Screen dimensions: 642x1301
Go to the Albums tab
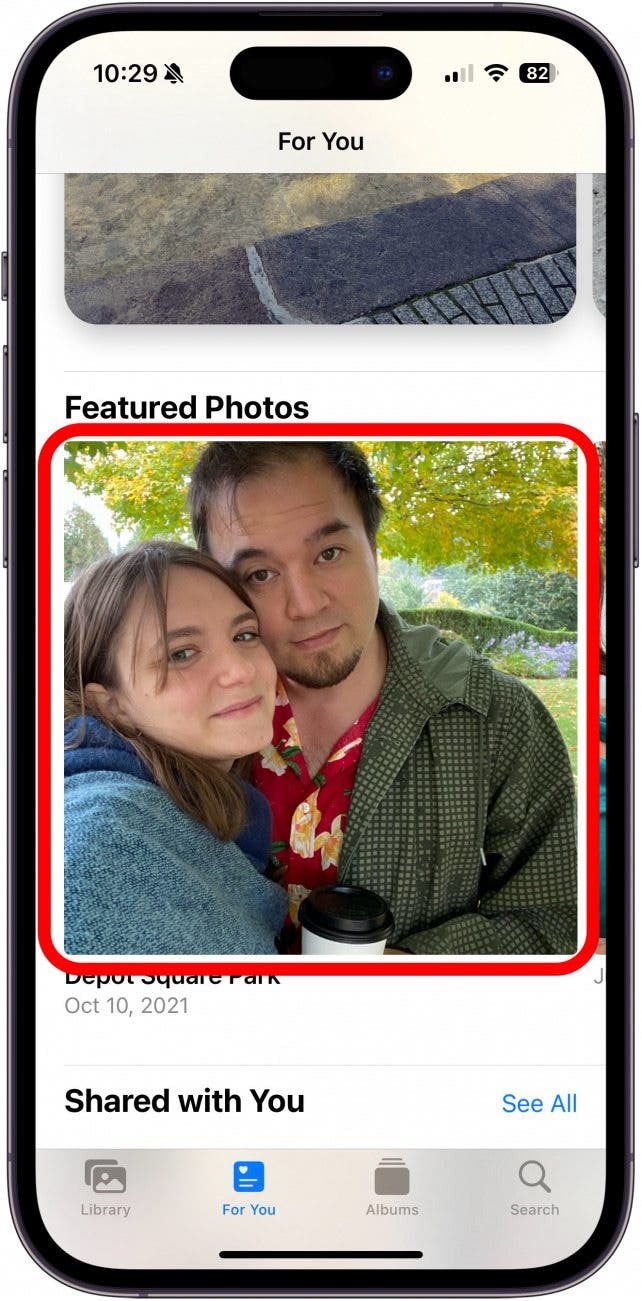pos(392,1188)
